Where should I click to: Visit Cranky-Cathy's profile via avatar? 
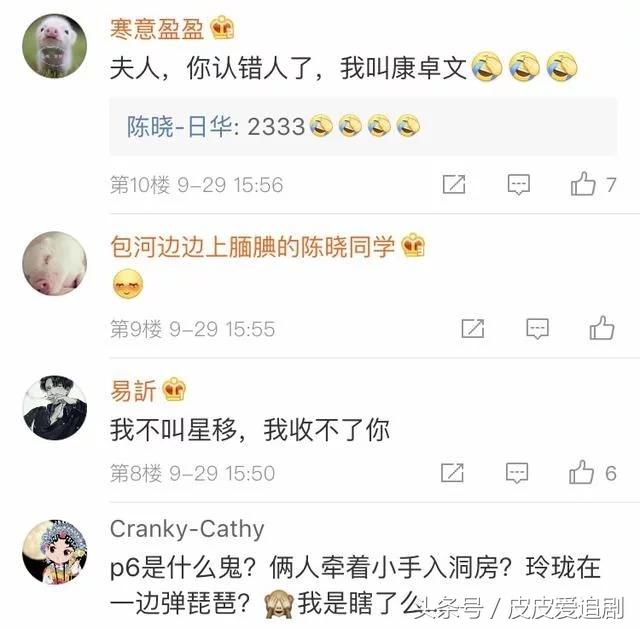54,552
